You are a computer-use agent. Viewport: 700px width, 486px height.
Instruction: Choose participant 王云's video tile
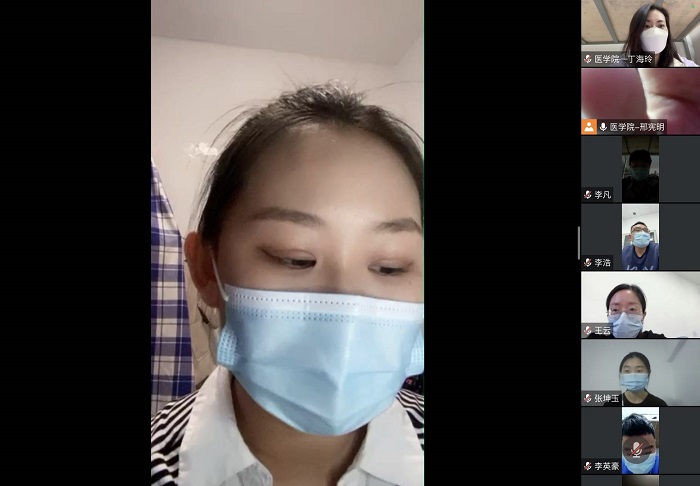[x=640, y=304]
